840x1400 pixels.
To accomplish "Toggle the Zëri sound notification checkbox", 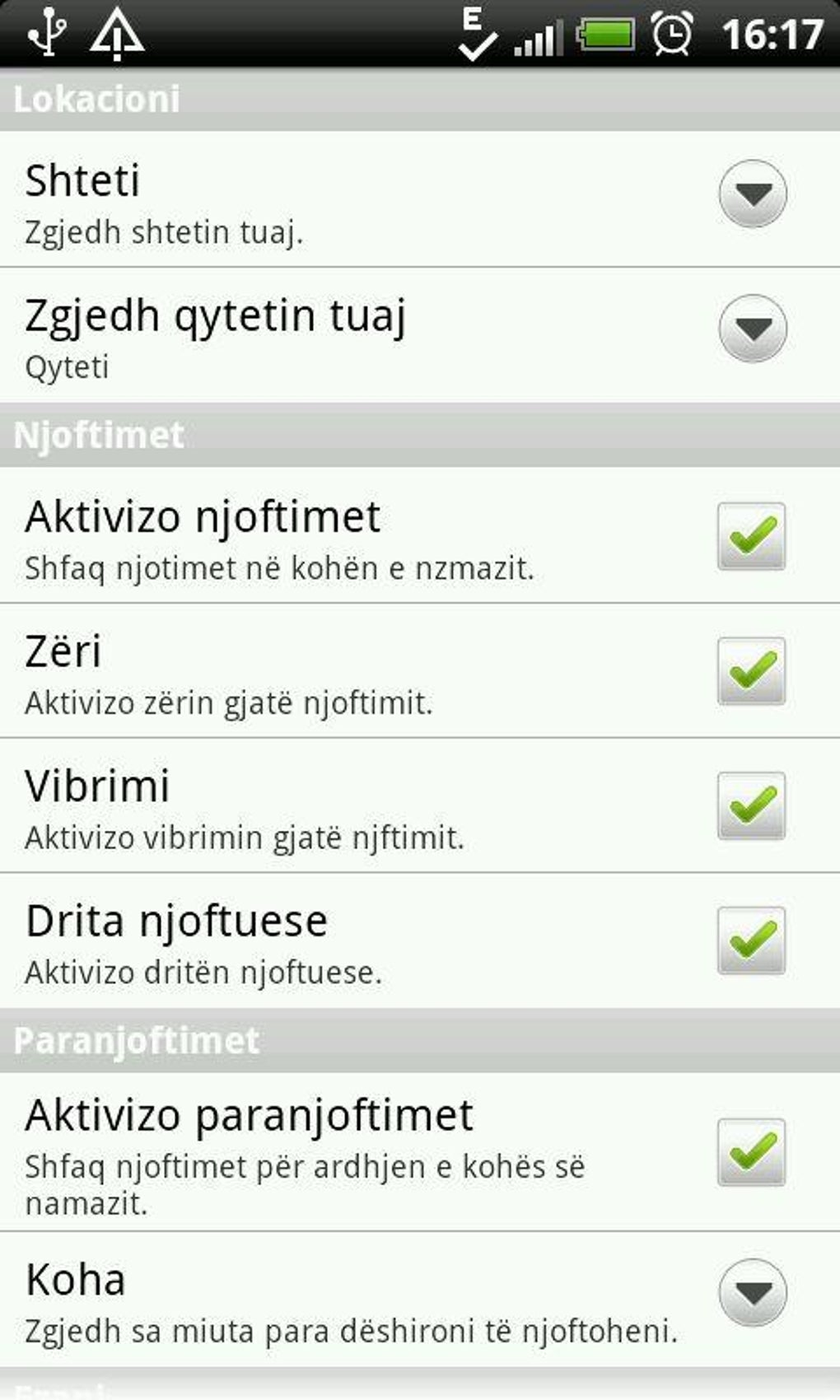I will tap(750, 672).
